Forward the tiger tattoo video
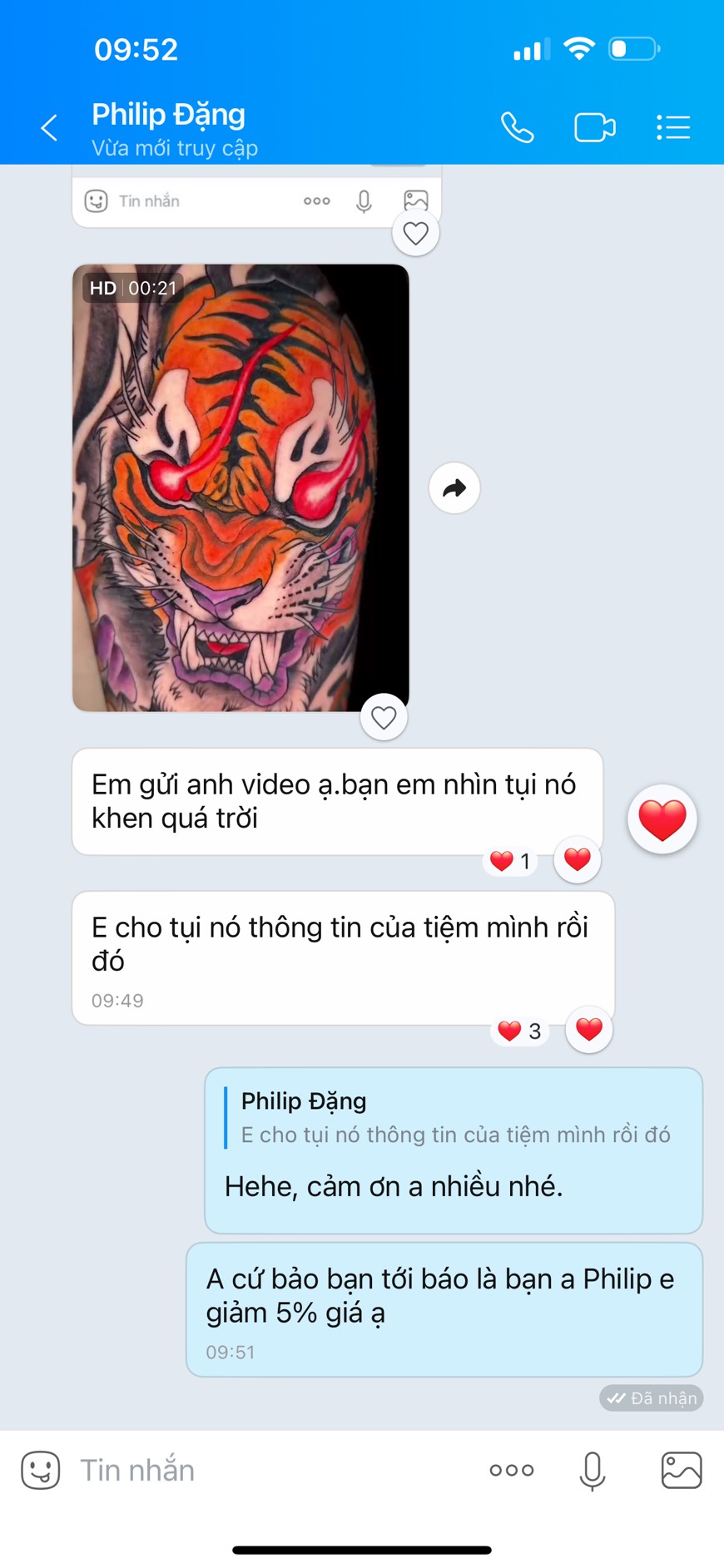 tap(454, 488)
